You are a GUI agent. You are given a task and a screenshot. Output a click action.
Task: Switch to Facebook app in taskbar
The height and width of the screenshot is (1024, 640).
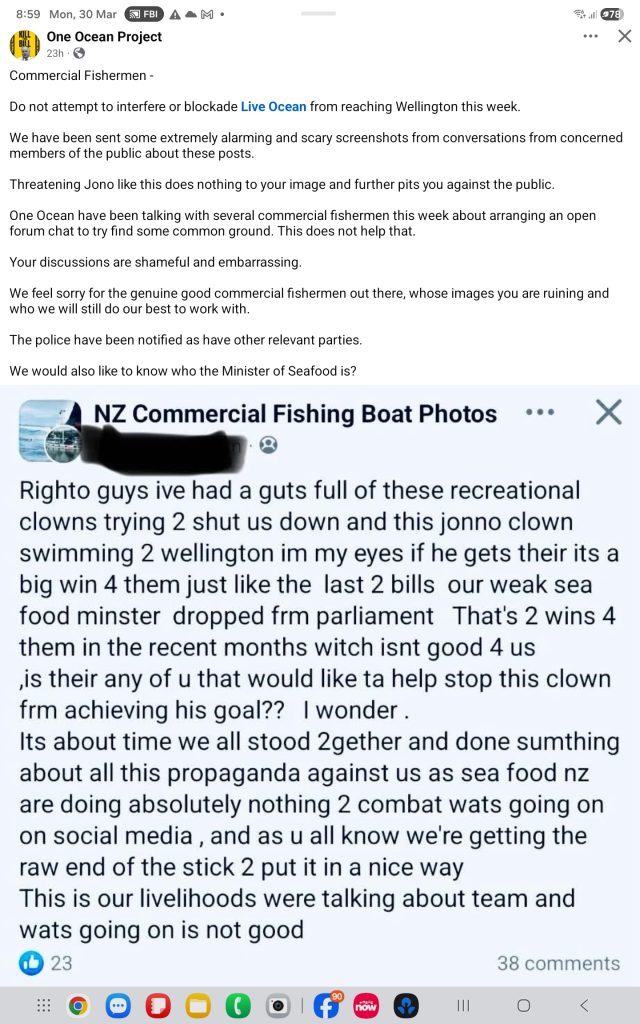326,1005
